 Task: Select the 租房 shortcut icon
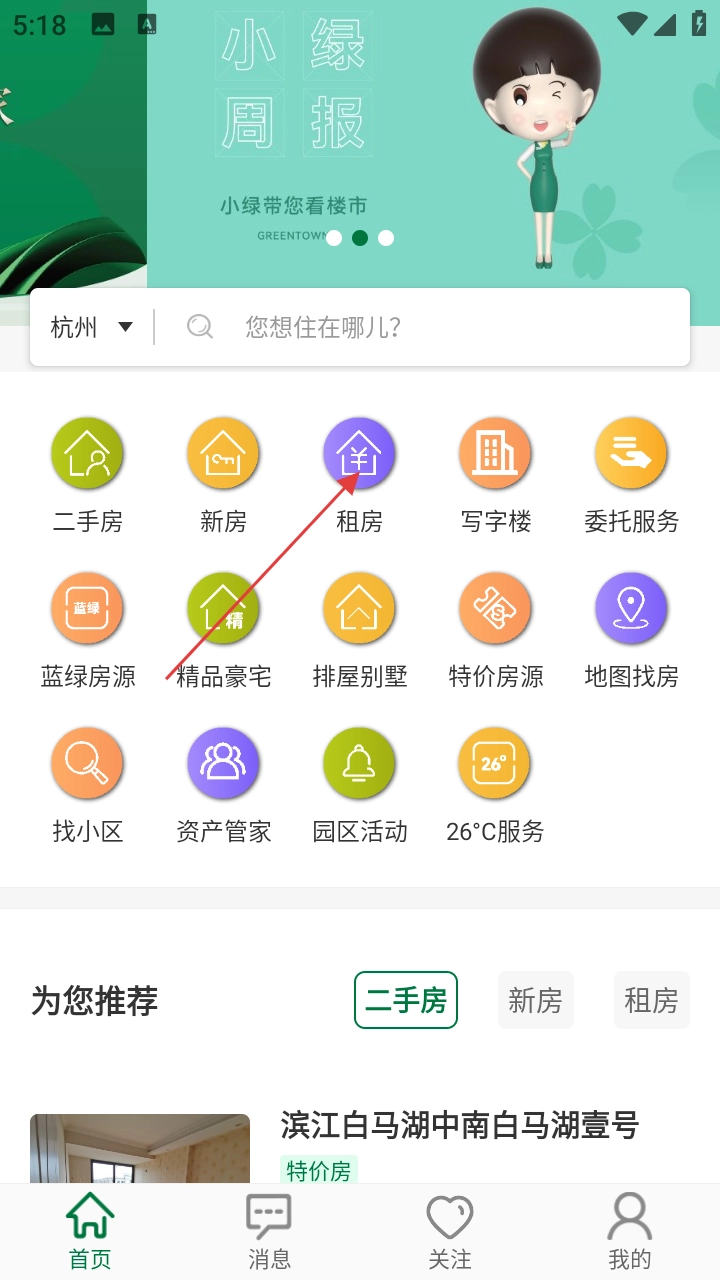click(x=359, y=454)
